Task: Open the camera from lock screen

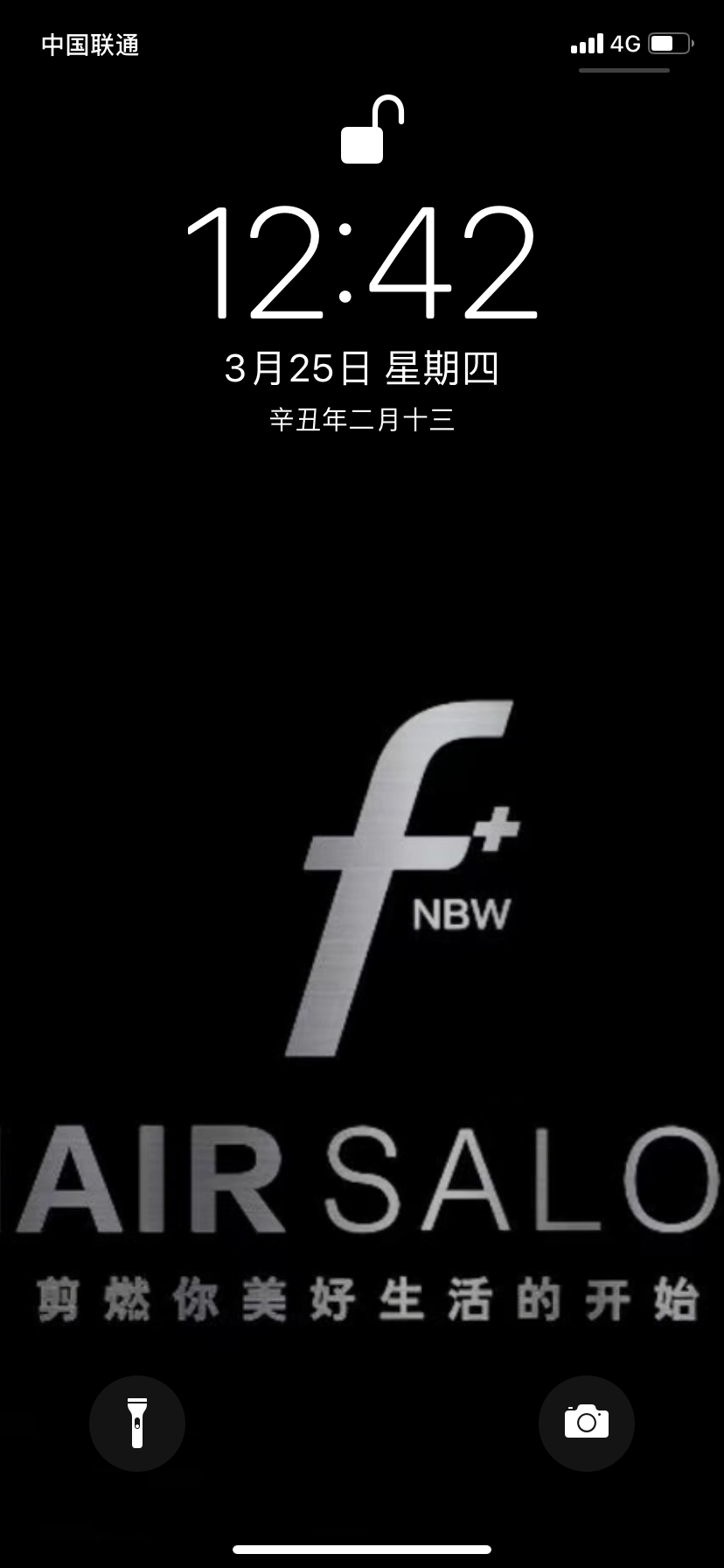Action: [x=586, y=1424]
